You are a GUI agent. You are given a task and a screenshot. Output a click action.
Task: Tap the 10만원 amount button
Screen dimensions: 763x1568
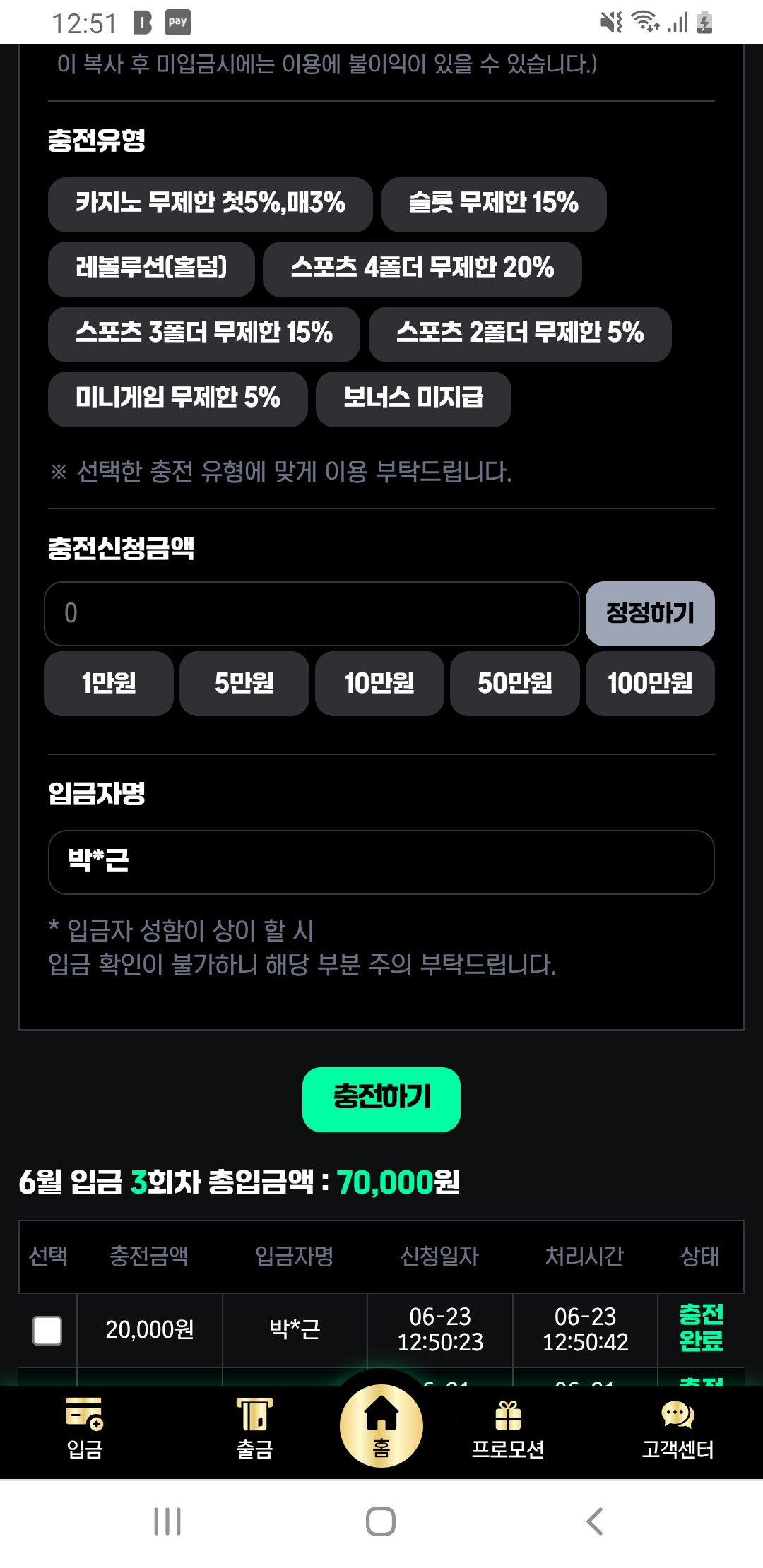pyautogui.click(x=379, y=683)
